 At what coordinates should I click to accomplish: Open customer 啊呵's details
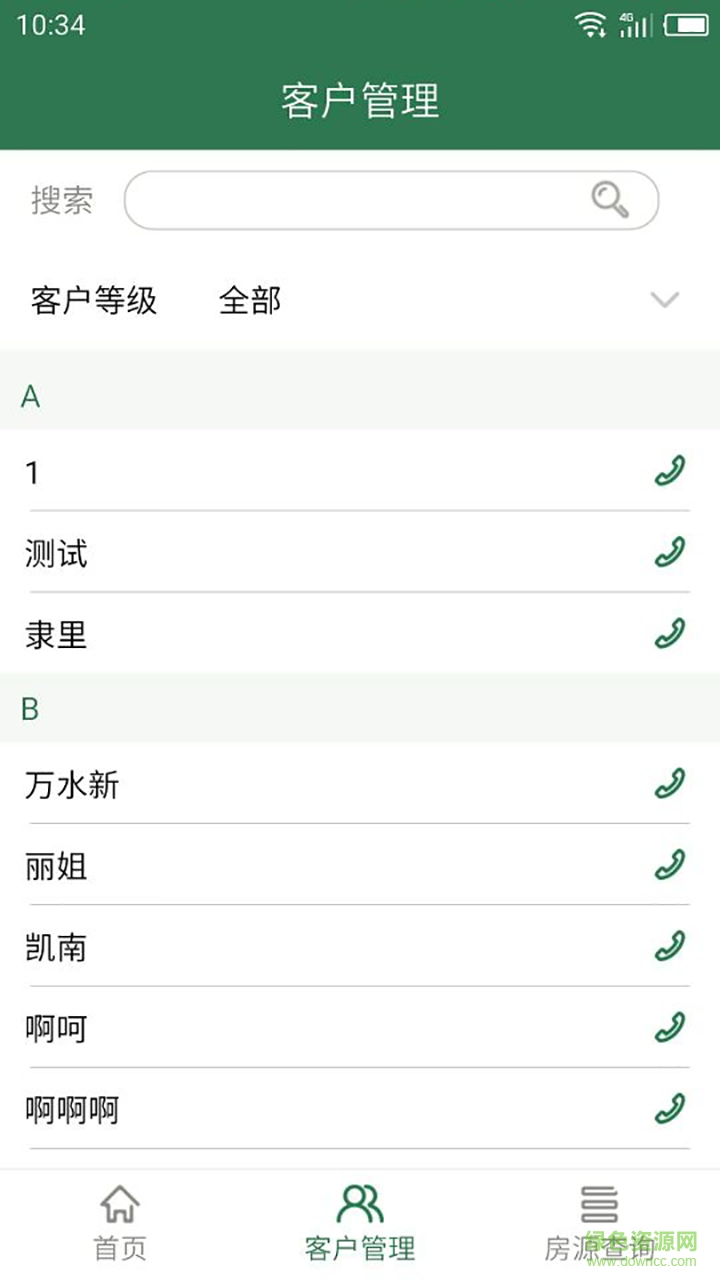[x=300, y=1028]
